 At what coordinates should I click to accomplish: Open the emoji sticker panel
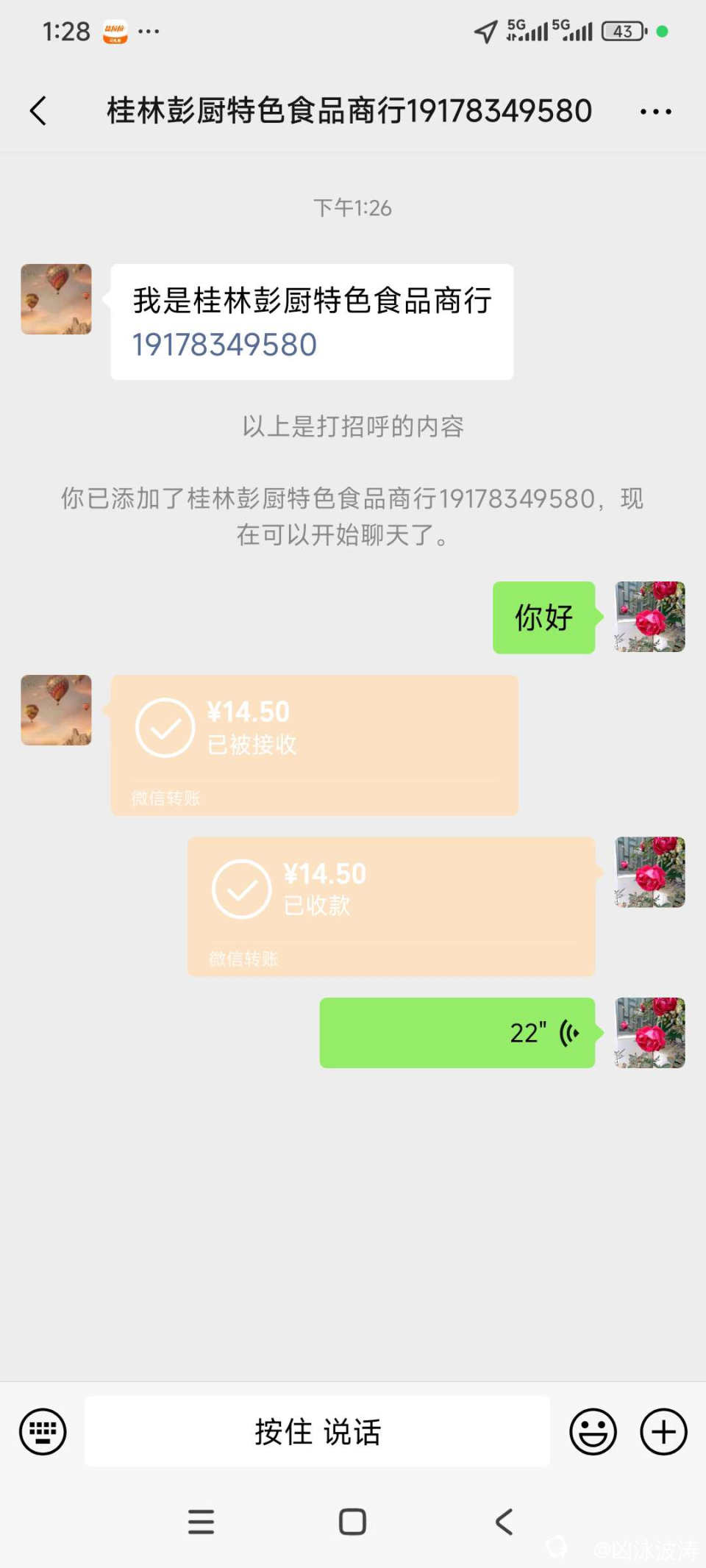(593, 1431)
